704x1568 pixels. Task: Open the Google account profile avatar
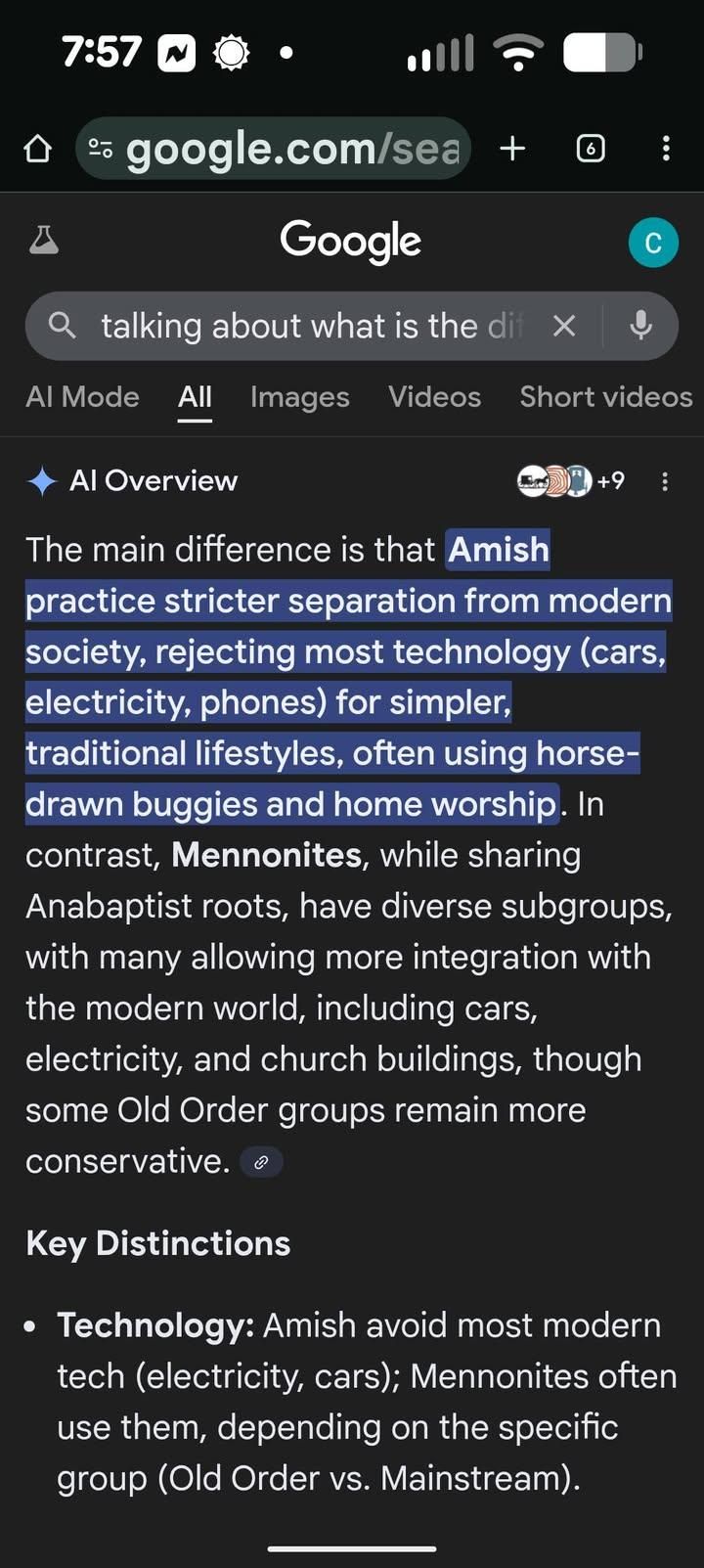tap(653, 243)
